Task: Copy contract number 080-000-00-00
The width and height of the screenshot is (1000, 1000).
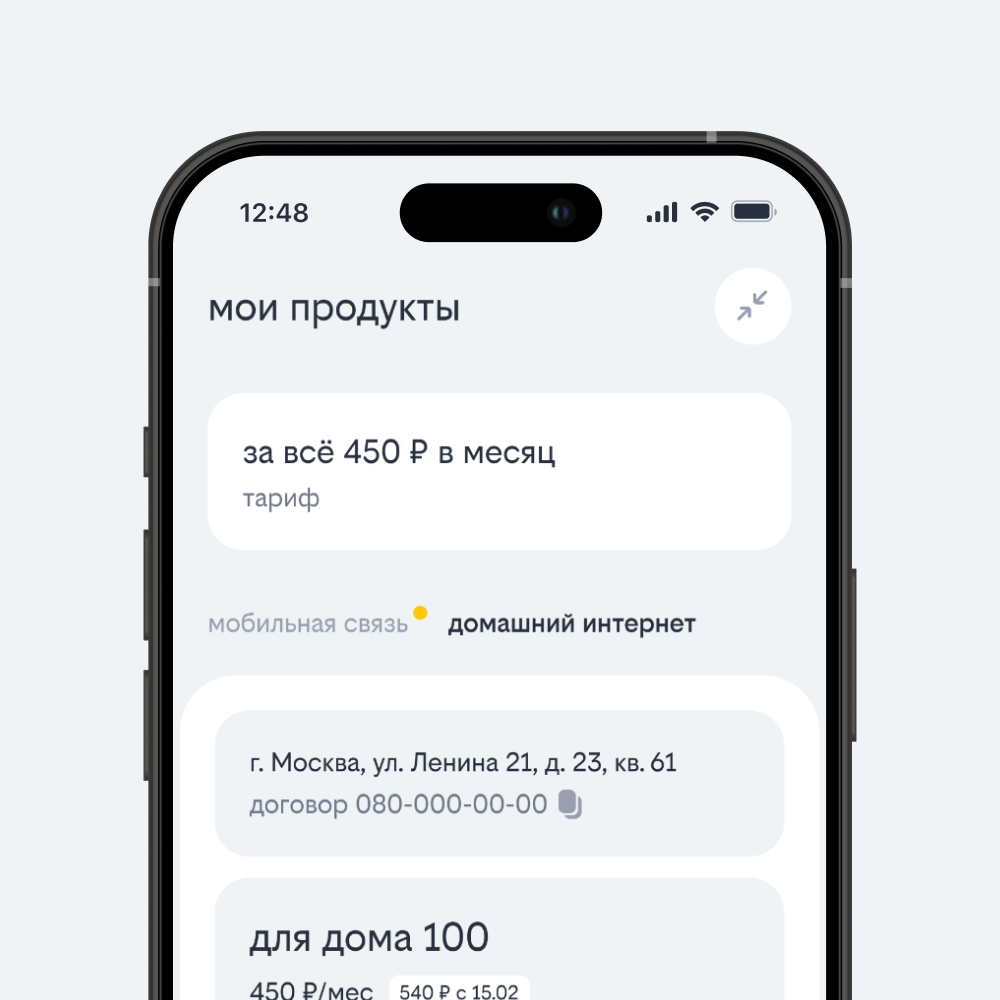Action: pos(570,804)
